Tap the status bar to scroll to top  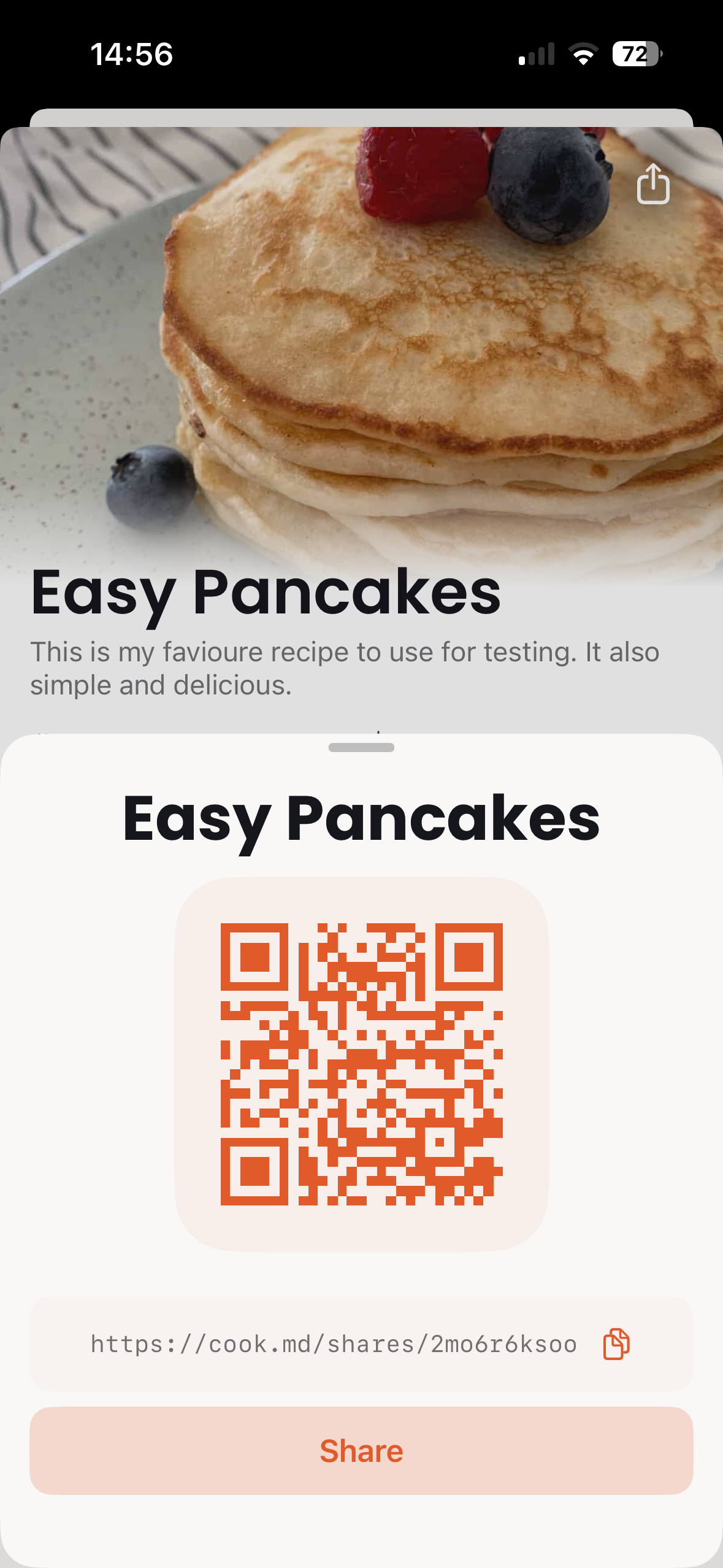(361, 55)
